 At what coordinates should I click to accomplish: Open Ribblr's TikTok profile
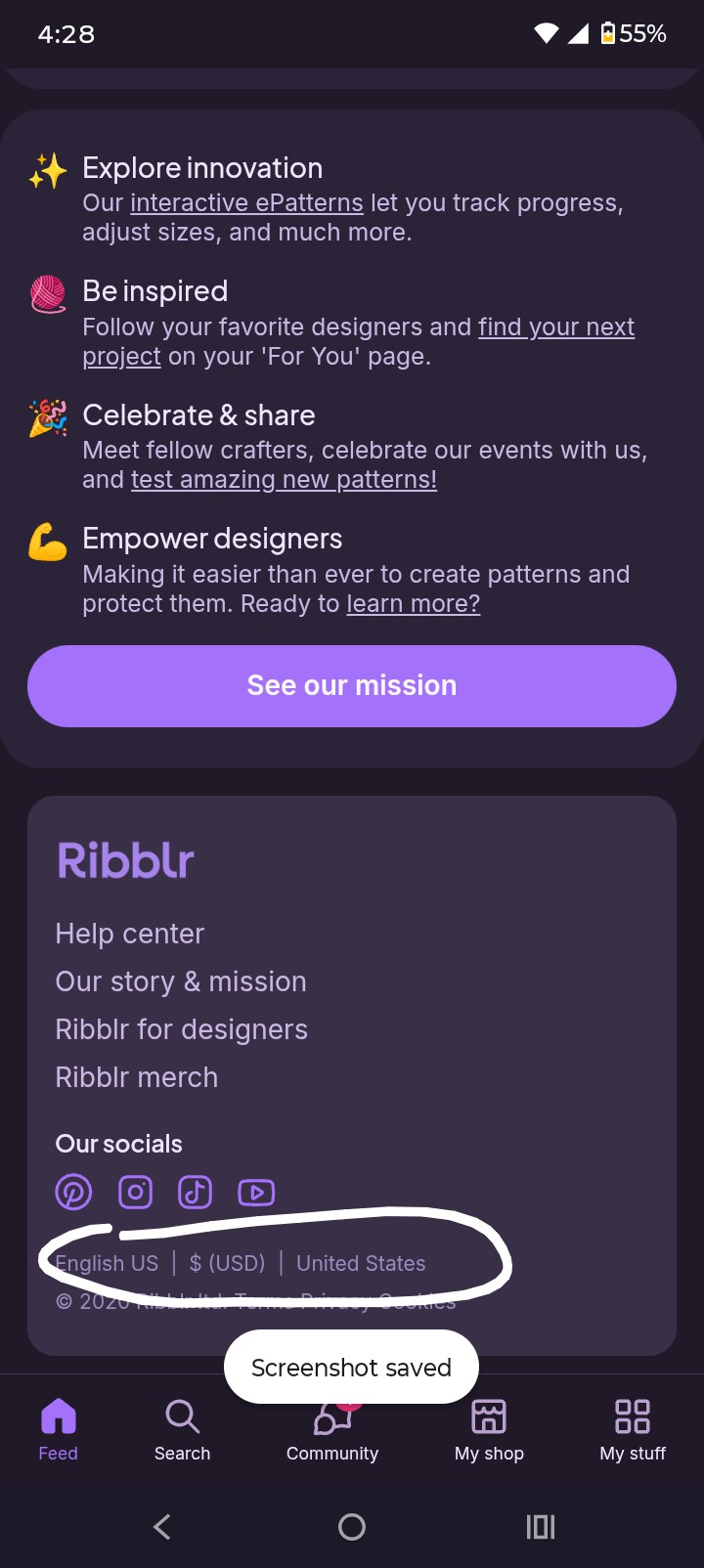pos(195,1193)
